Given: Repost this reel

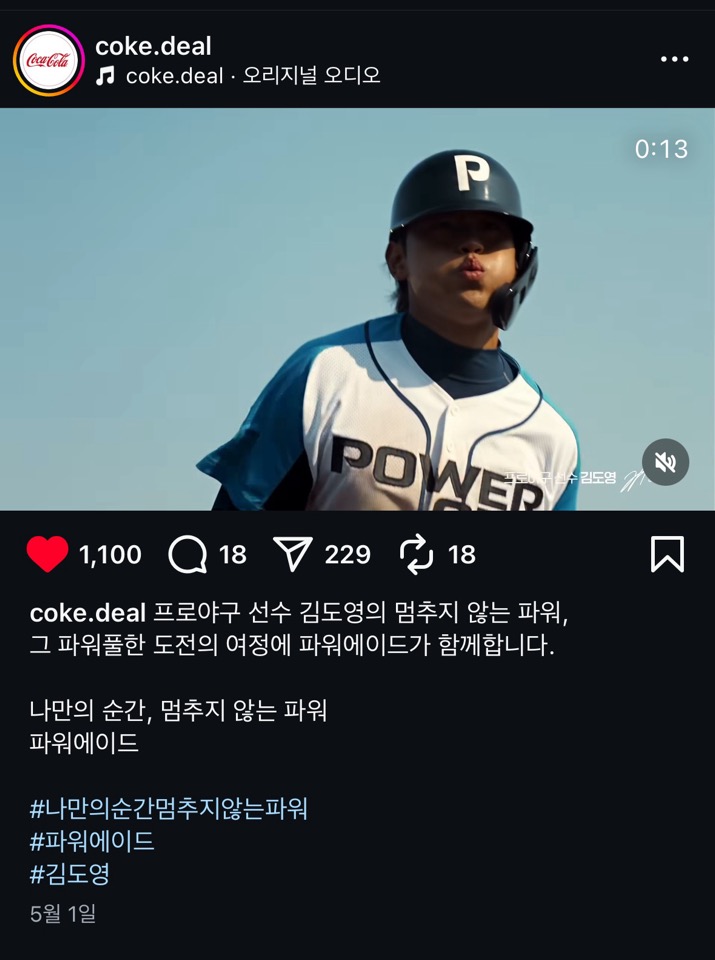Looking at the screenshot, I should click(416, 554).
